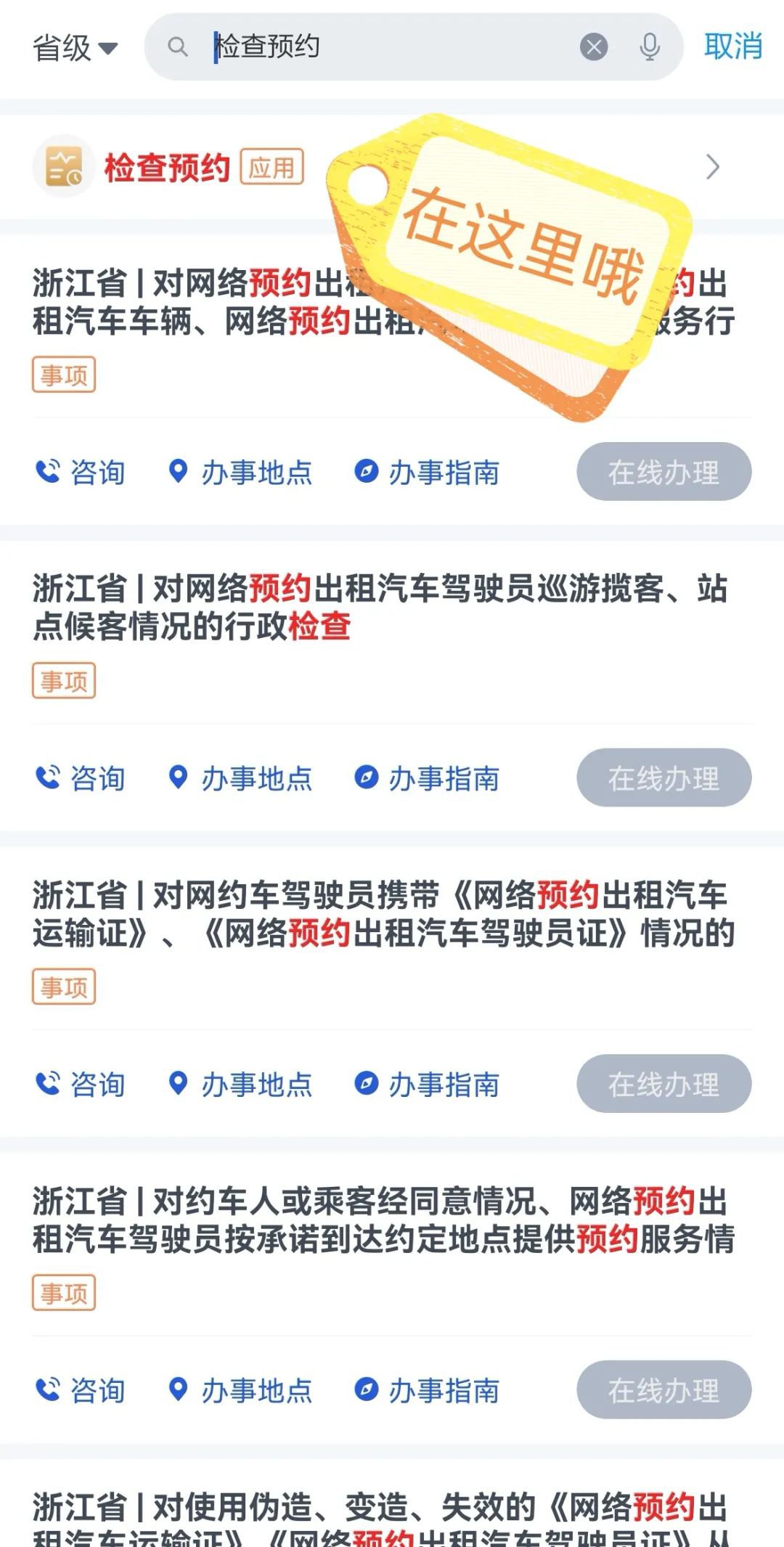This screenshot has width=784, height=1547.
Task: View 办事地点 for the 约车人或乘客 item
Action: [x=240, y=1390]
